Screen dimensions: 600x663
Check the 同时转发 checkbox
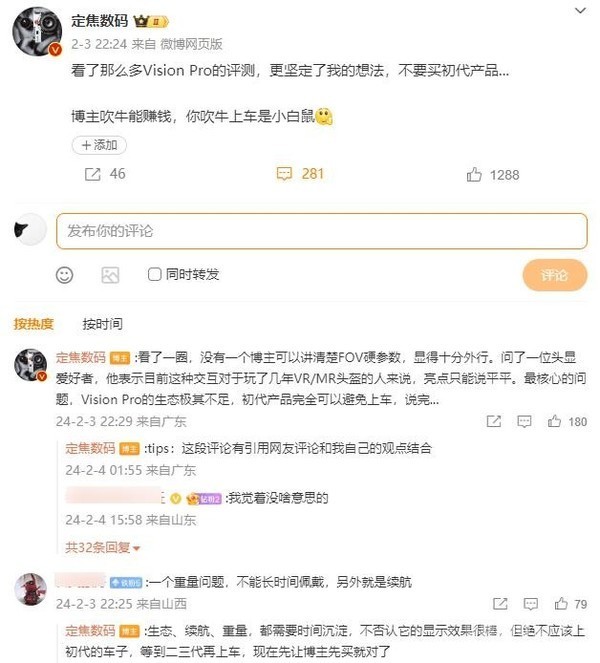[155, 274]
